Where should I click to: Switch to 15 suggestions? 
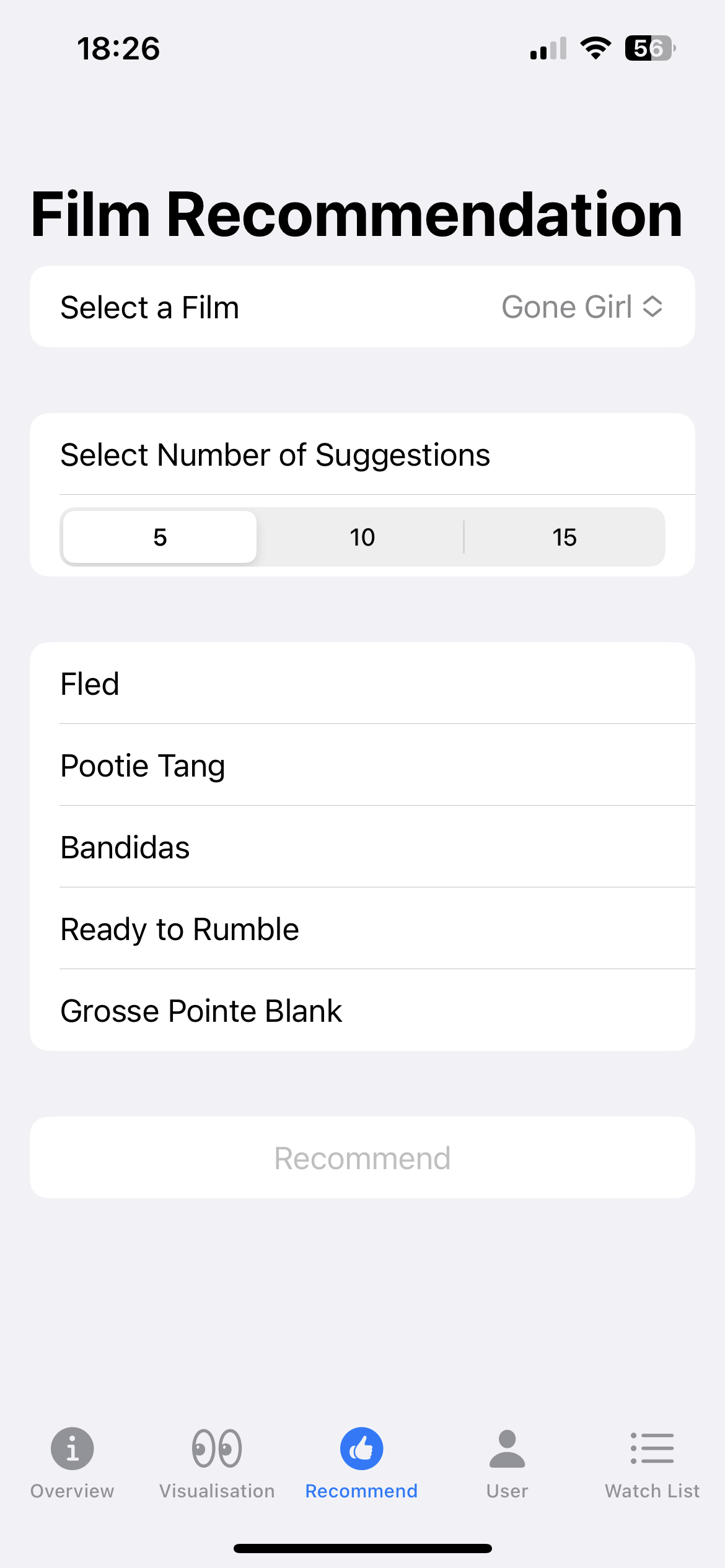[x=565, y=537]
